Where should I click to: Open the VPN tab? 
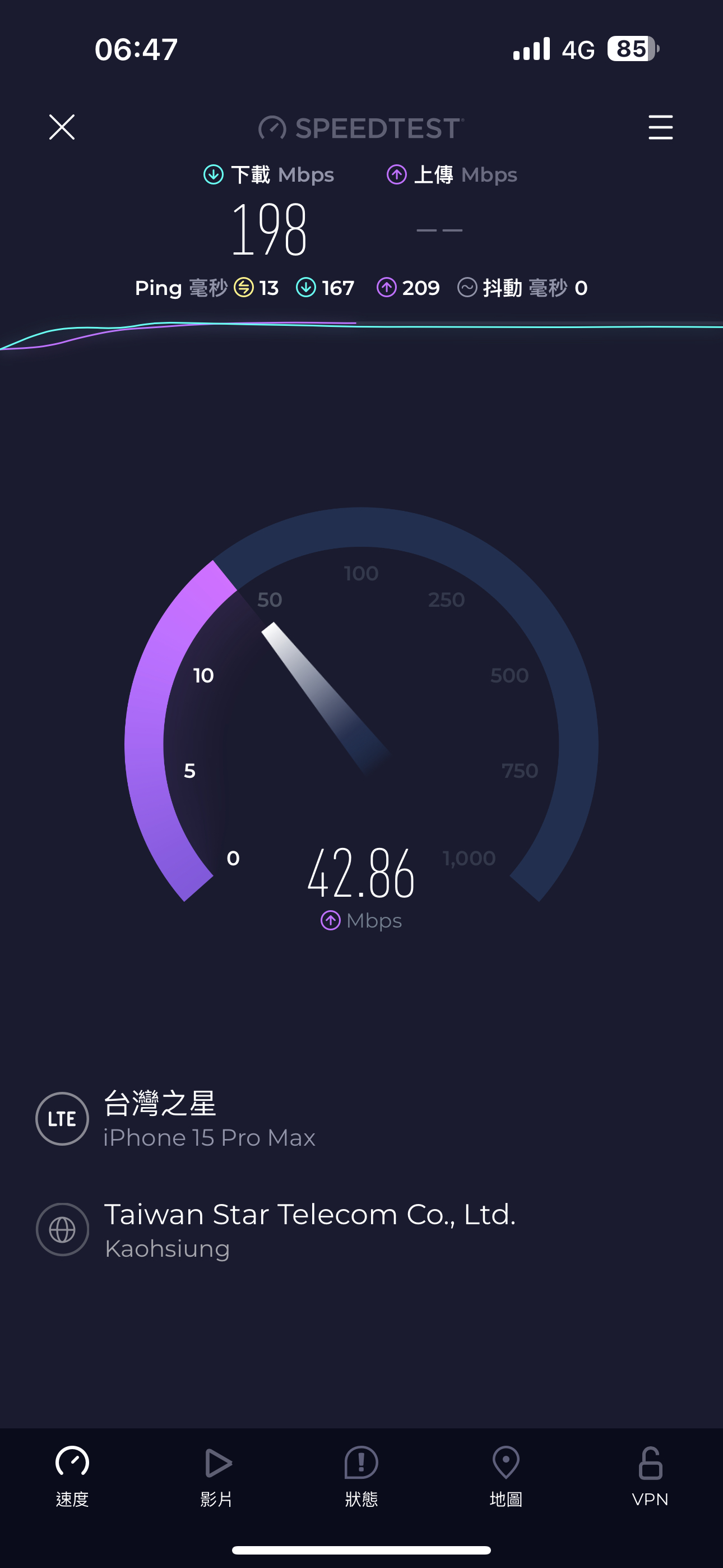pos(650,1476)
